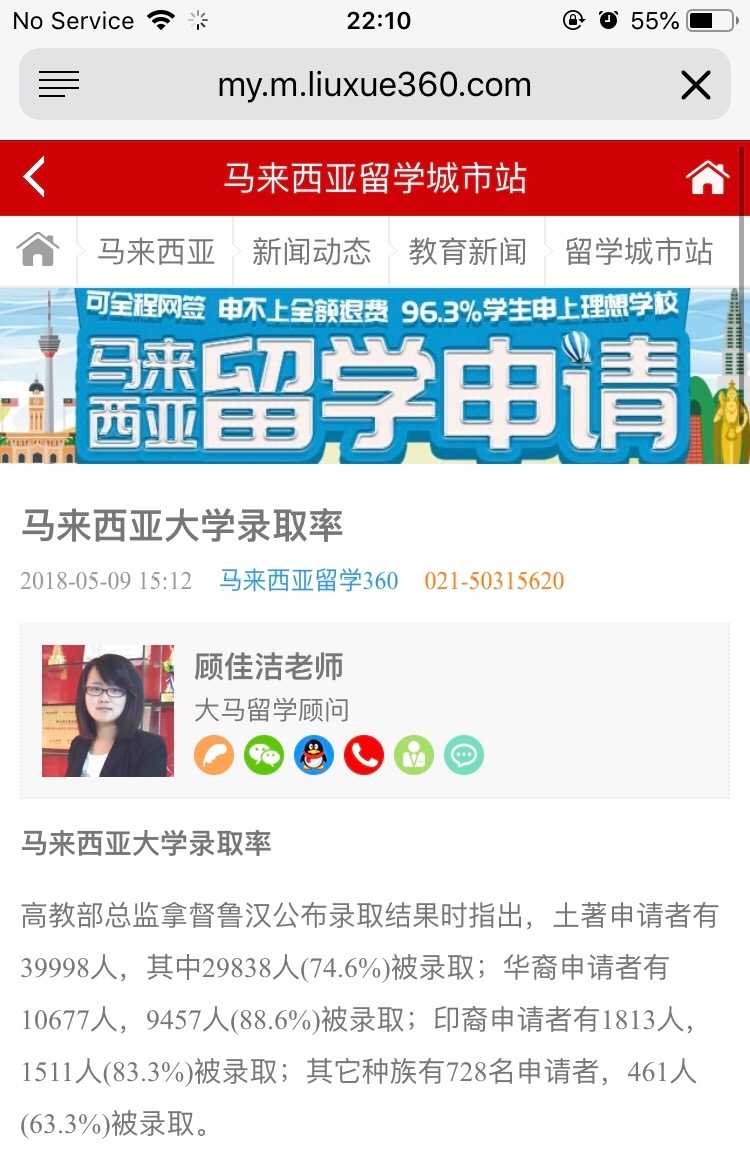This screenshot has width=750, height=1153.
Task: Open the 教育新闻 breadcrumb
Action: (x=467, y=252)
